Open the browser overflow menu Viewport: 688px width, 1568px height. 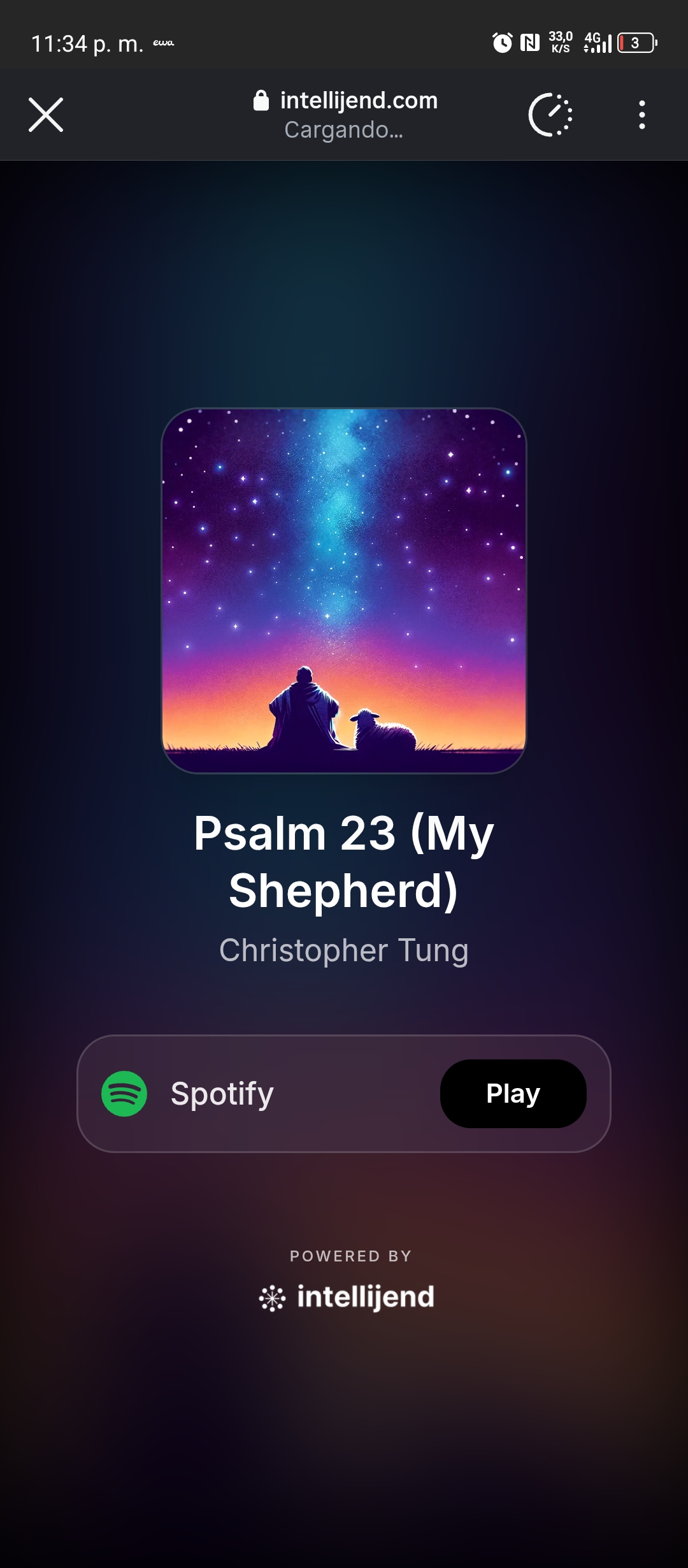click(641, 115)
